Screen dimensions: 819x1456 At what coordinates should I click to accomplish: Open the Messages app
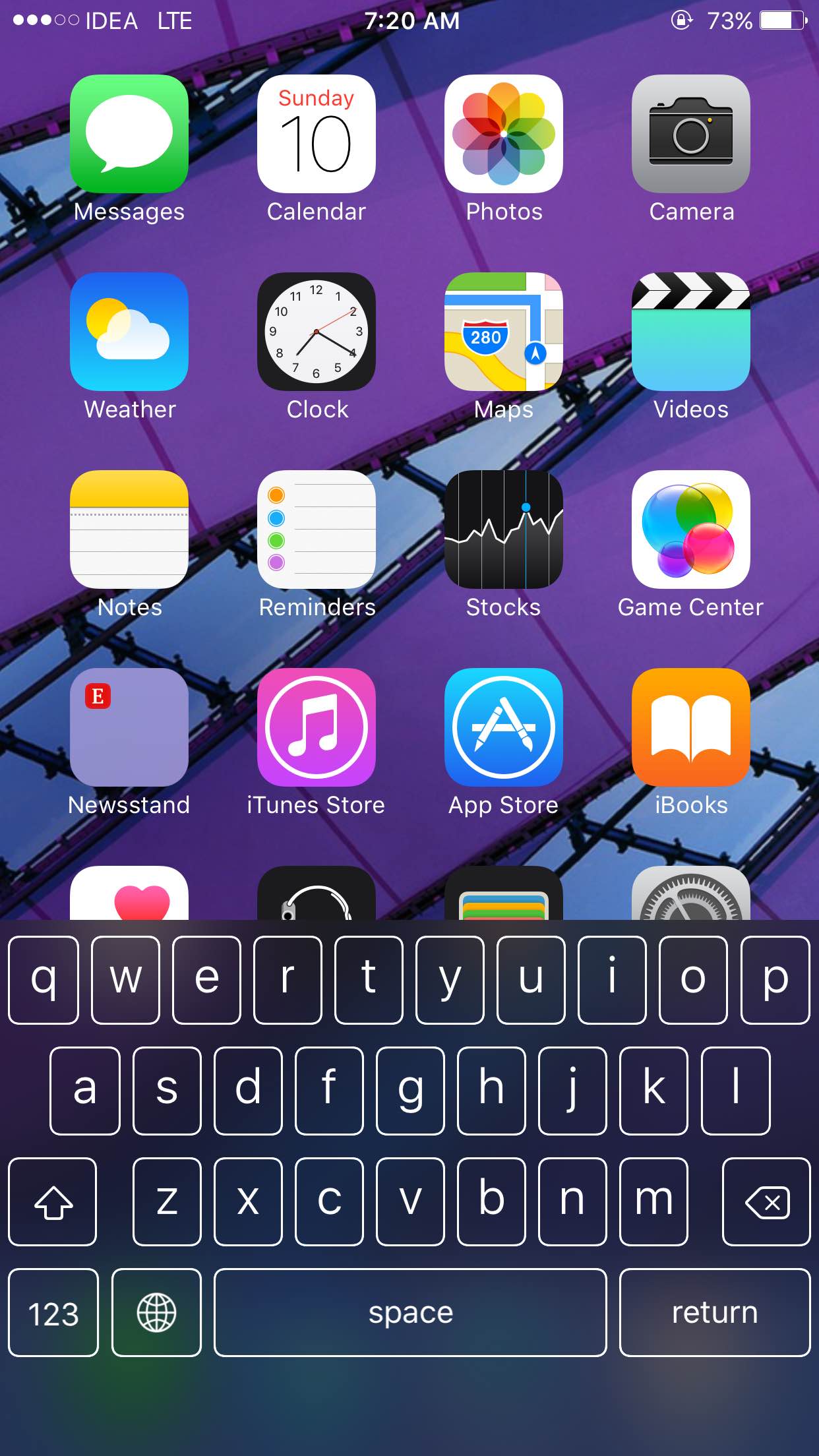click(129, 134)
